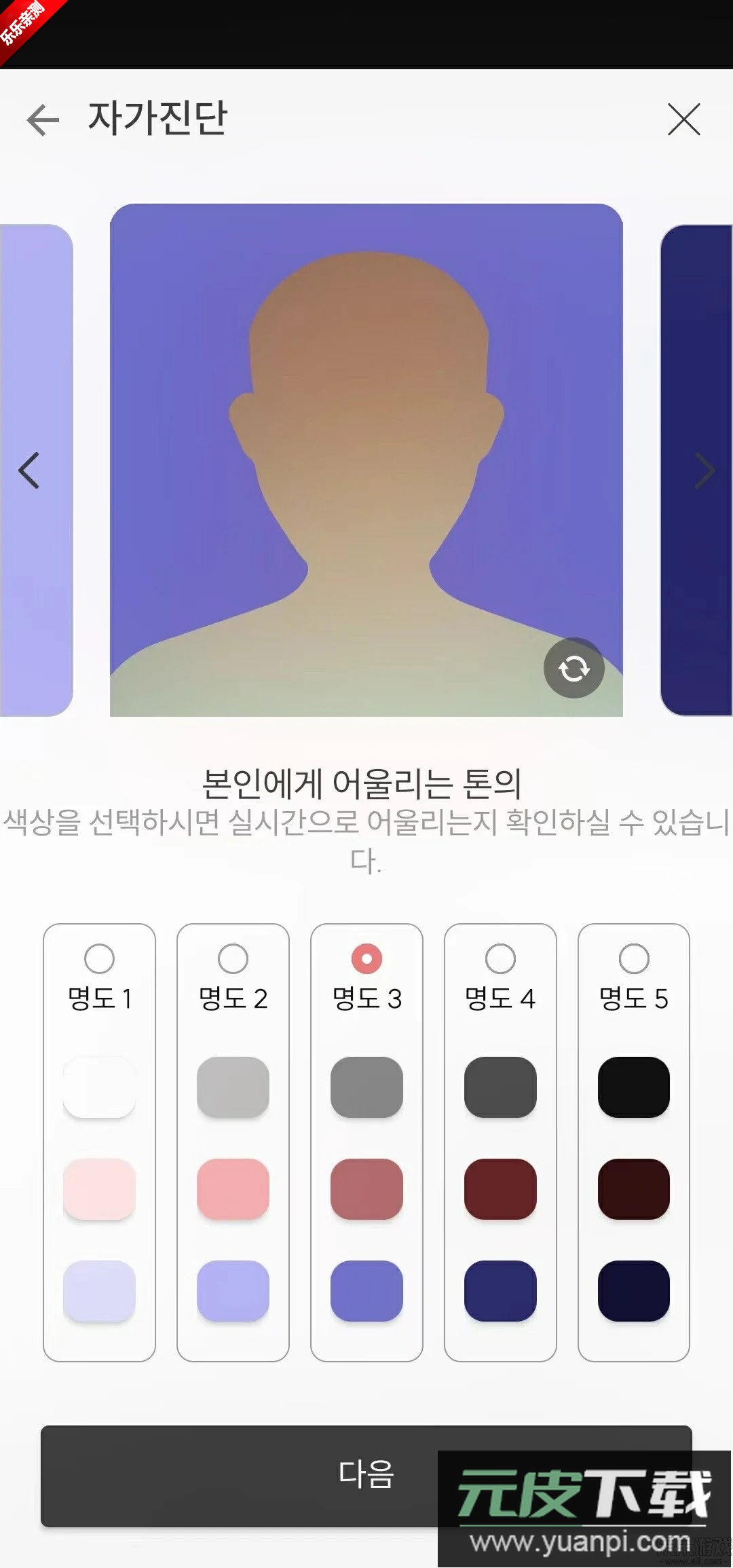Select the black swatch under 명도 5

coord(633,1087)
